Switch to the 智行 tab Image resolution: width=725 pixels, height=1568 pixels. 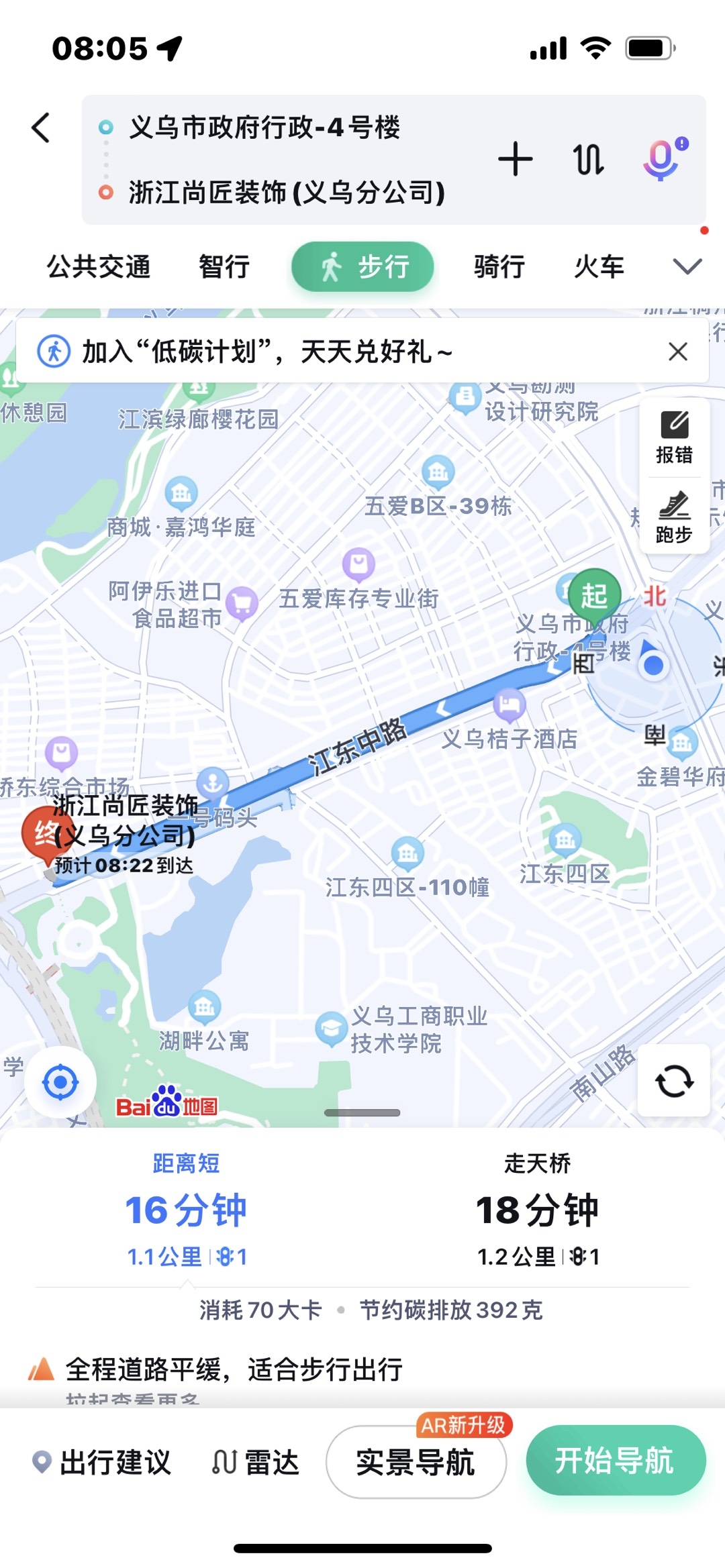click(224, 267)
